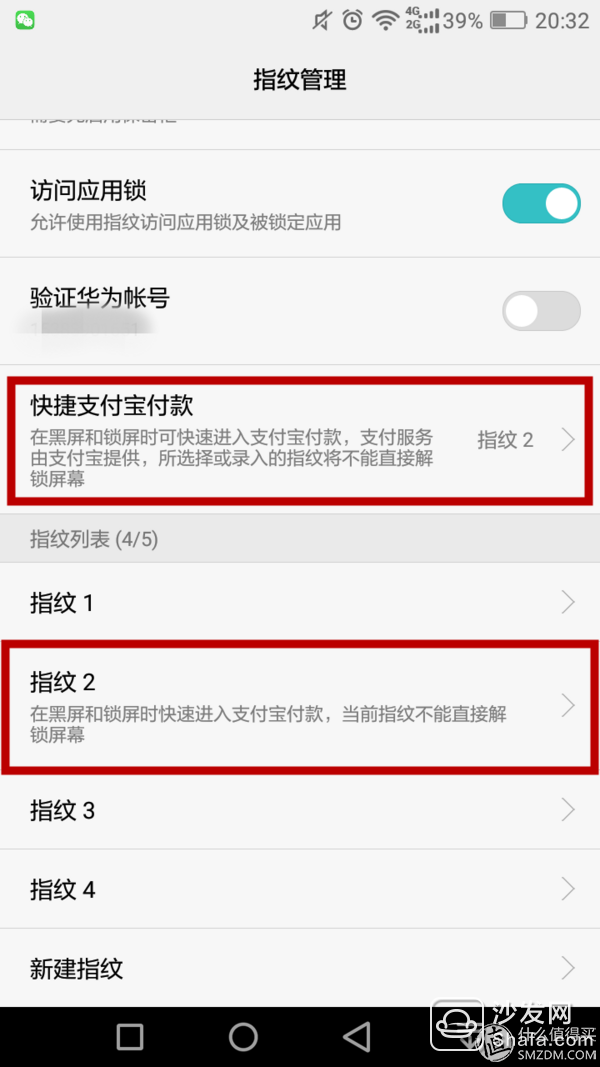Open 指纹 3 details
Screen dimensions: 600x1067
pyautogui.click(x=300, y=810)
